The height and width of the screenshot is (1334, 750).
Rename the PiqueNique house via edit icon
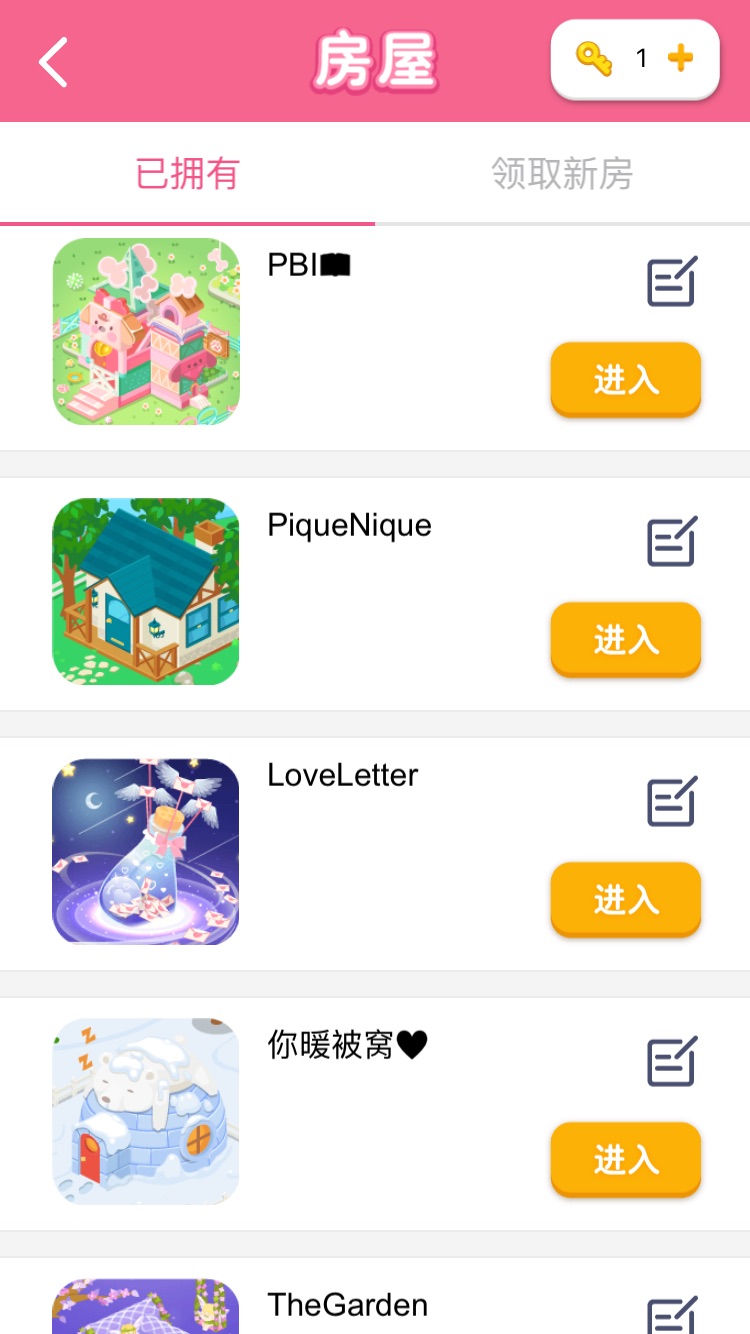(671, 542)
